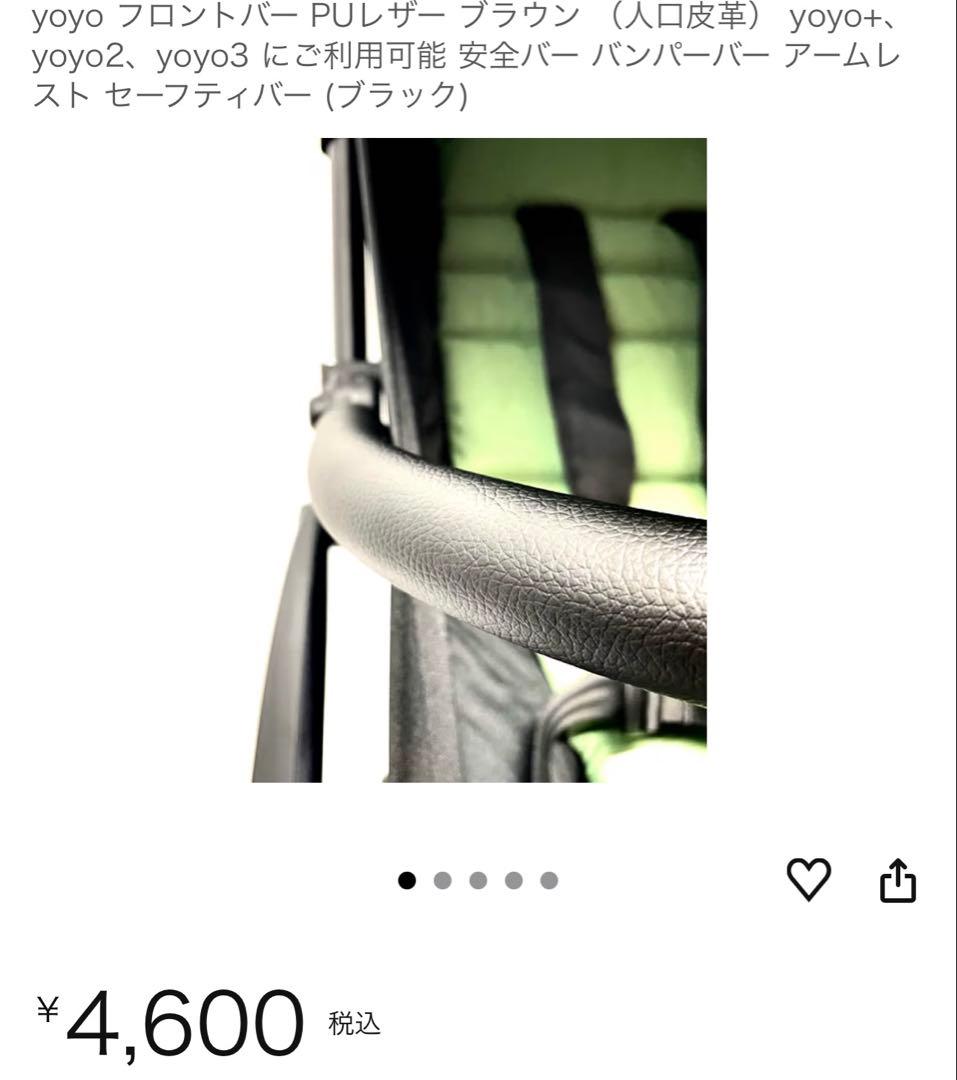
Task: Open the product photo in full screen
Action: [x=478, y=460]
